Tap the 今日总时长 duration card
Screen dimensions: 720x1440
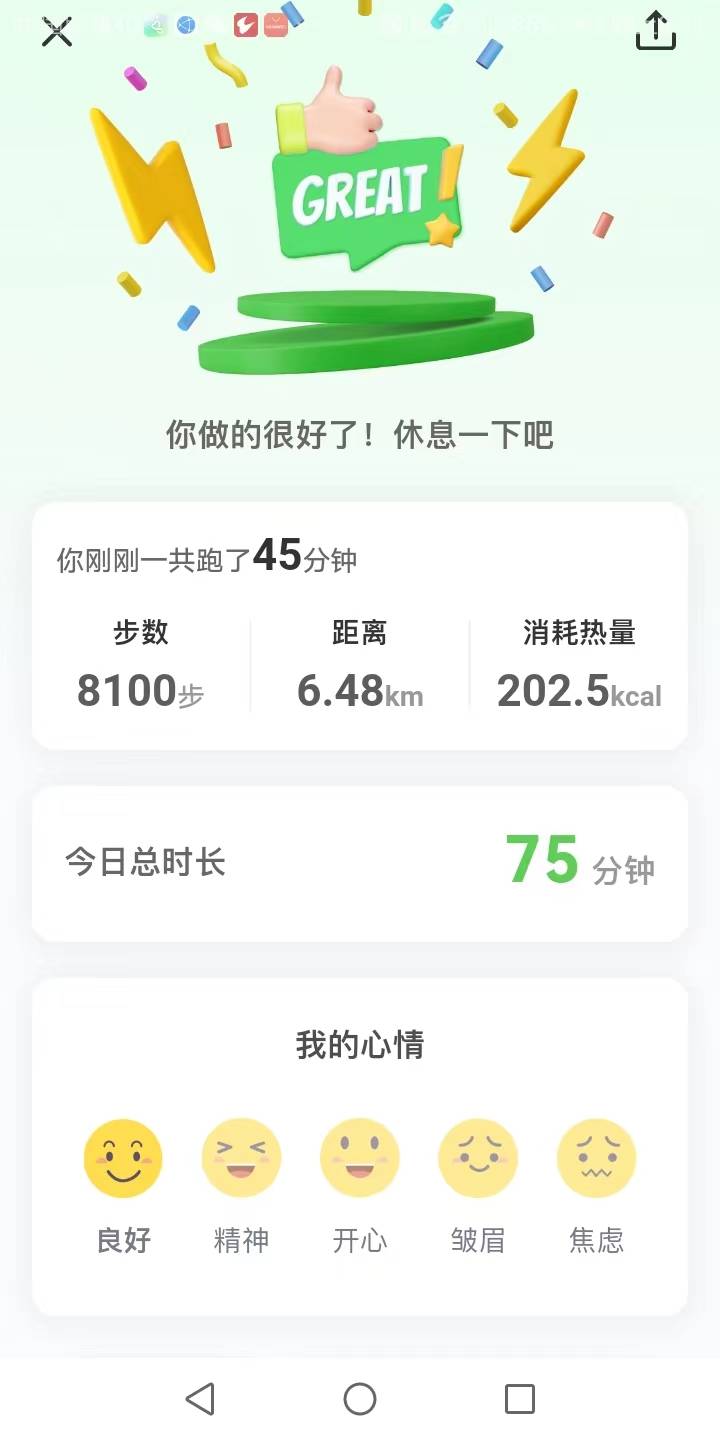(x=360, y=862)
